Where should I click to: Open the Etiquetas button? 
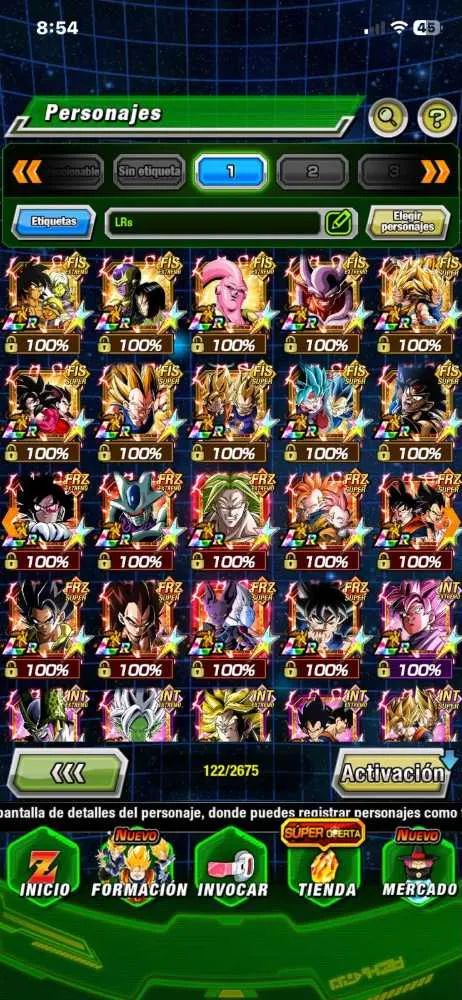[54, 222]
